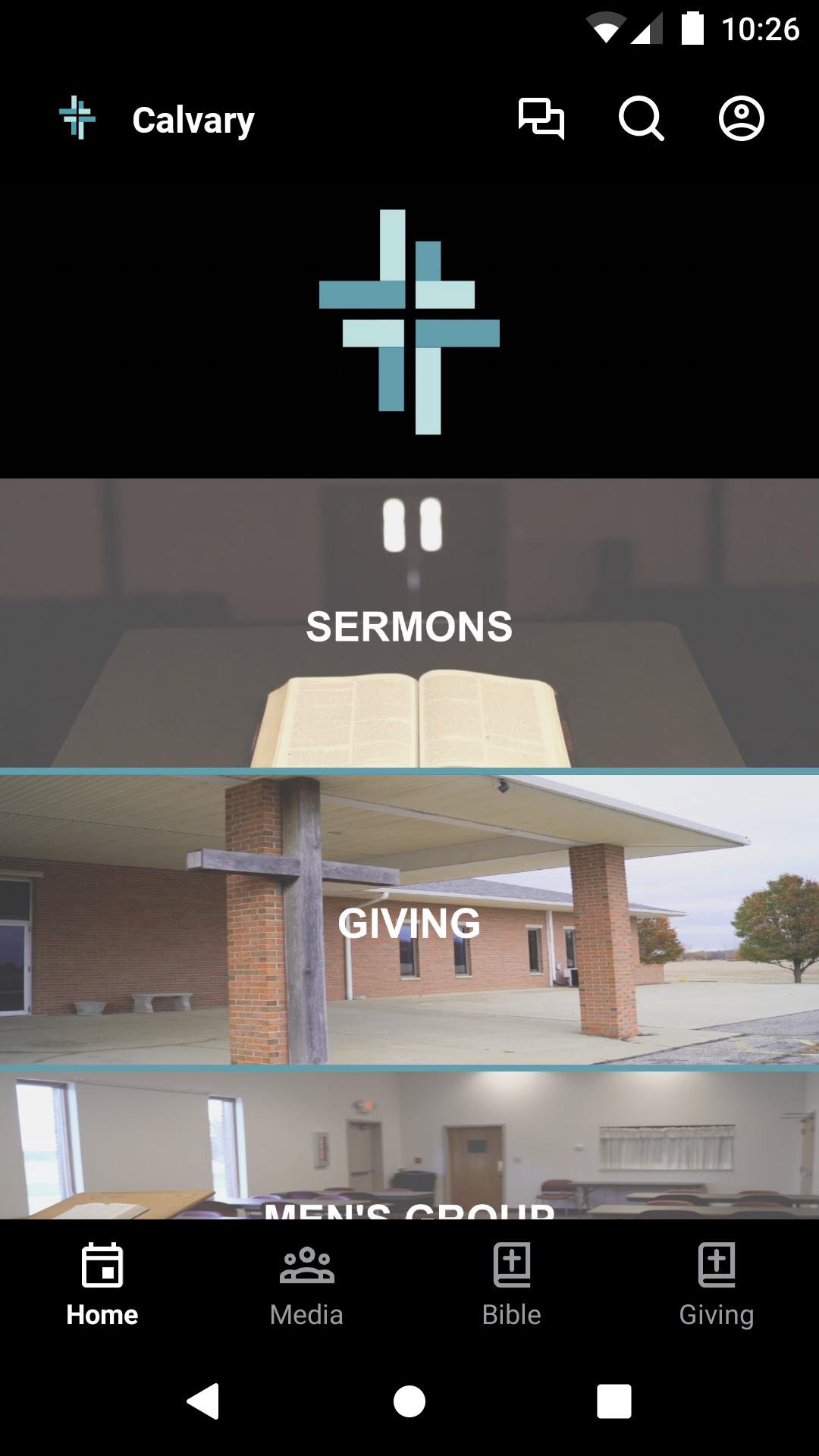
Task: Tap the system back button
Action: (203, 1401)
